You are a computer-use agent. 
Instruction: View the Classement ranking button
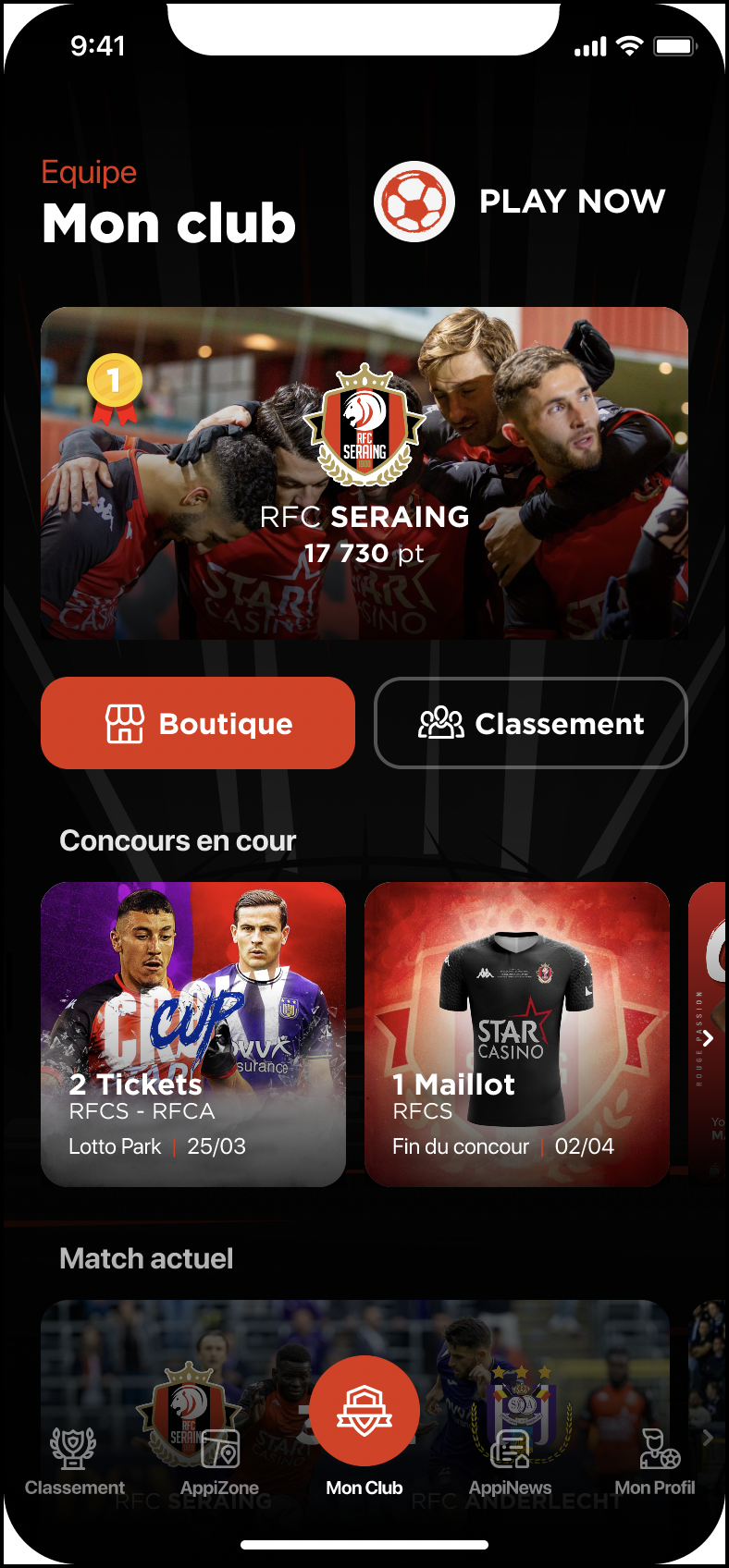531,723
